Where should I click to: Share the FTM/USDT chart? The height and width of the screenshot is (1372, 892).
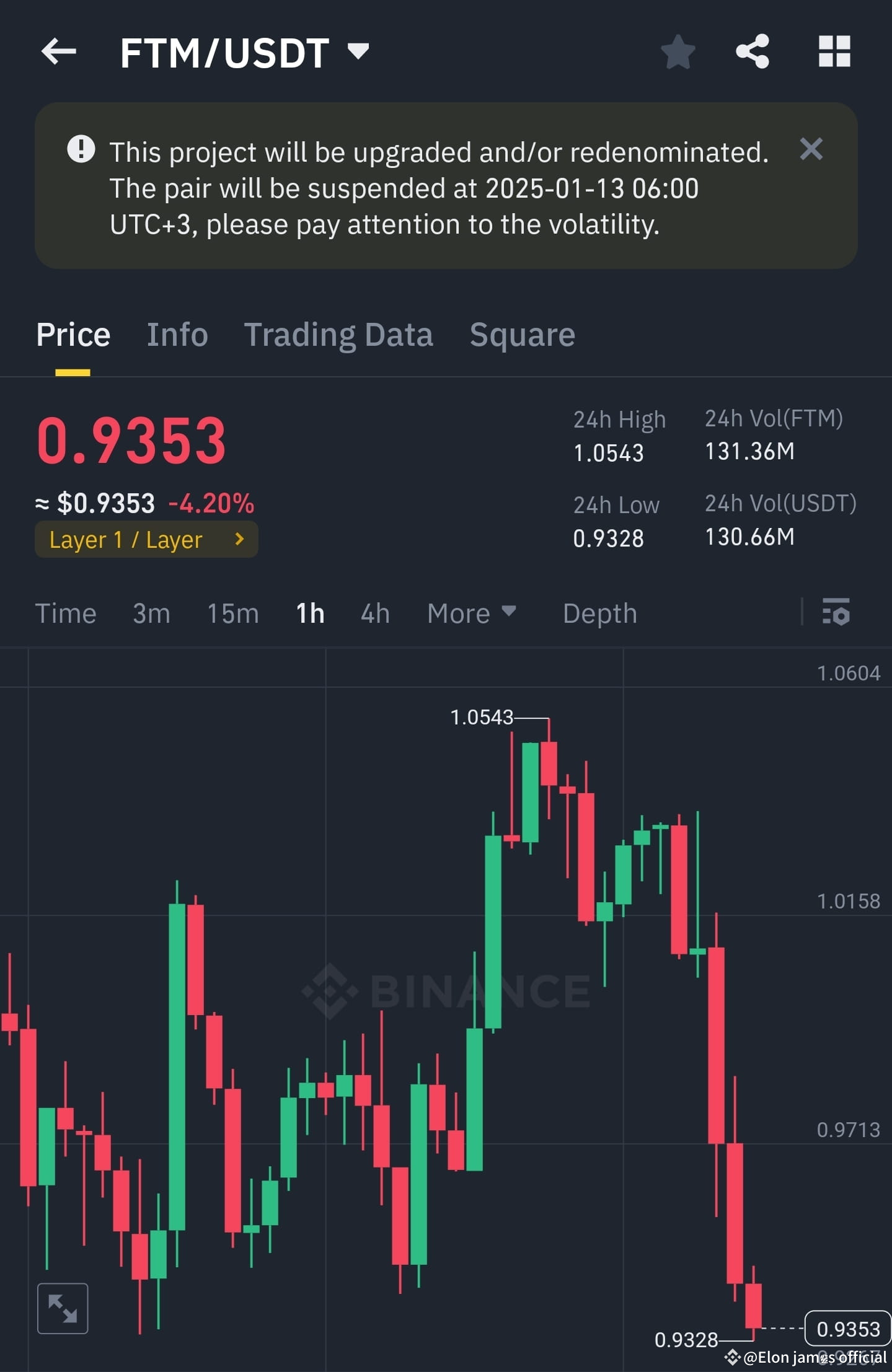pyautogui.click(x=754, y=52)
